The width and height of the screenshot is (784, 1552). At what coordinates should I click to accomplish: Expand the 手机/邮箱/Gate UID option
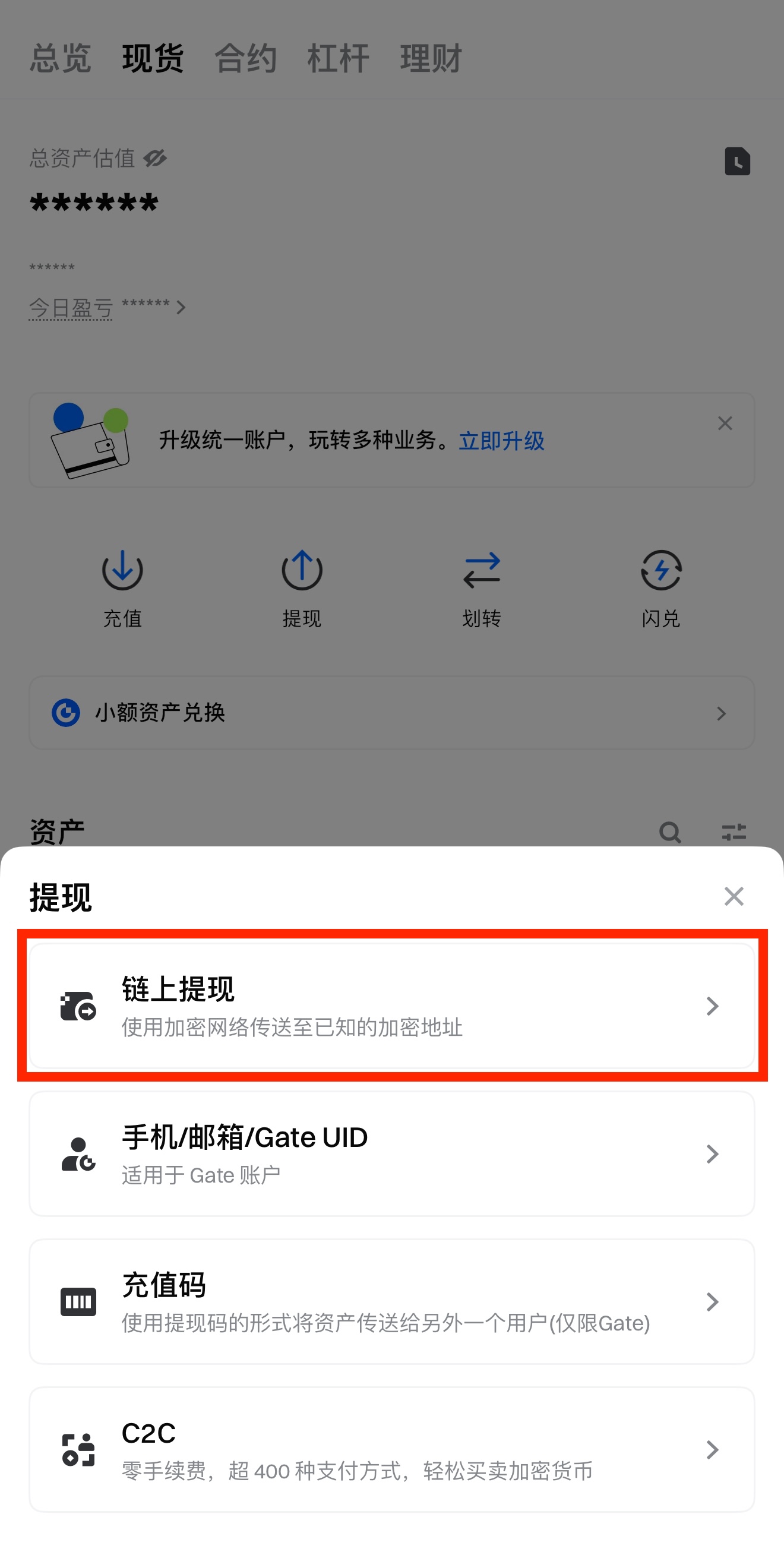[x=713, y=1154]
